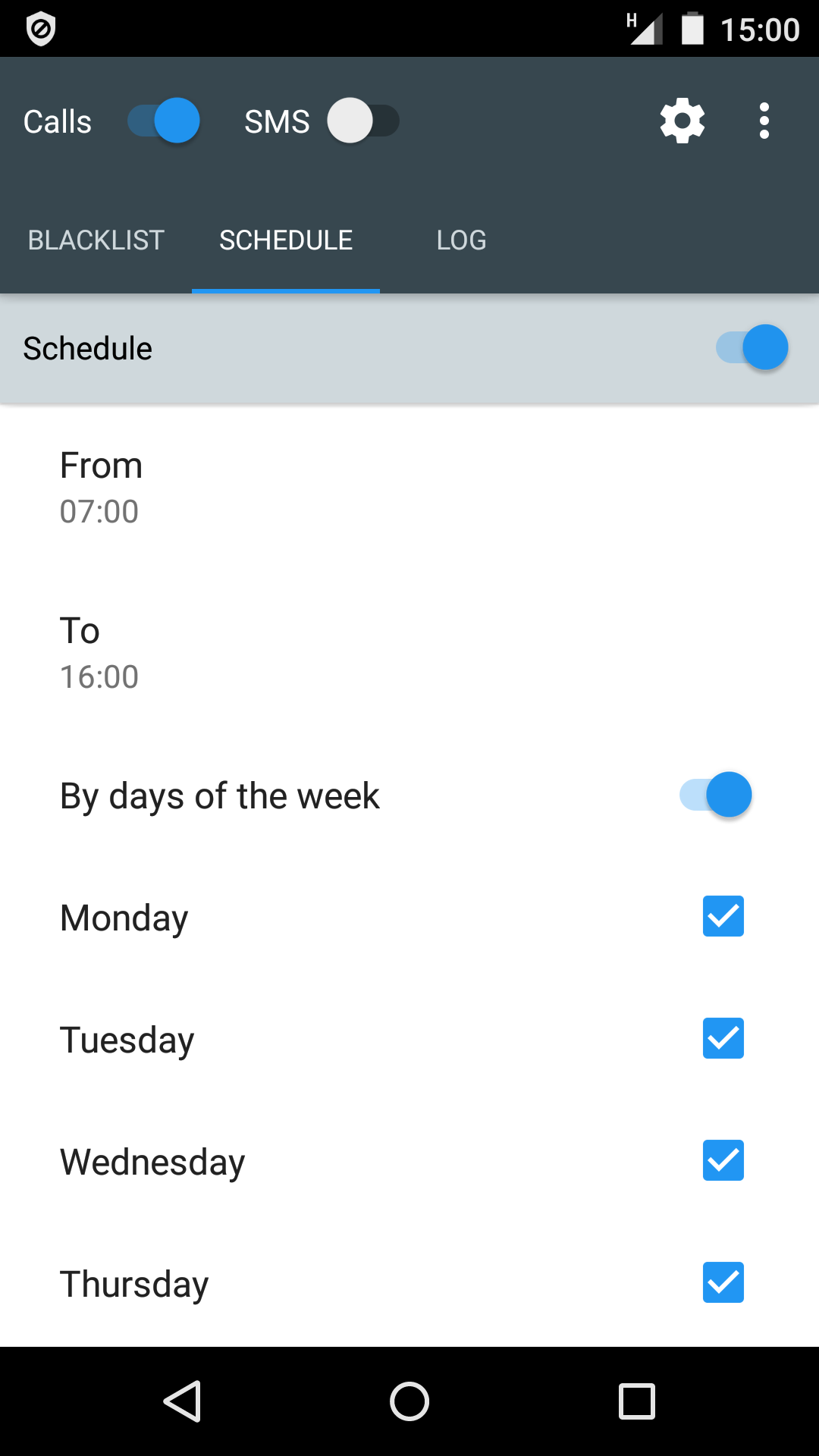
Task: Uncheck Thursday
Action: 723,1282
